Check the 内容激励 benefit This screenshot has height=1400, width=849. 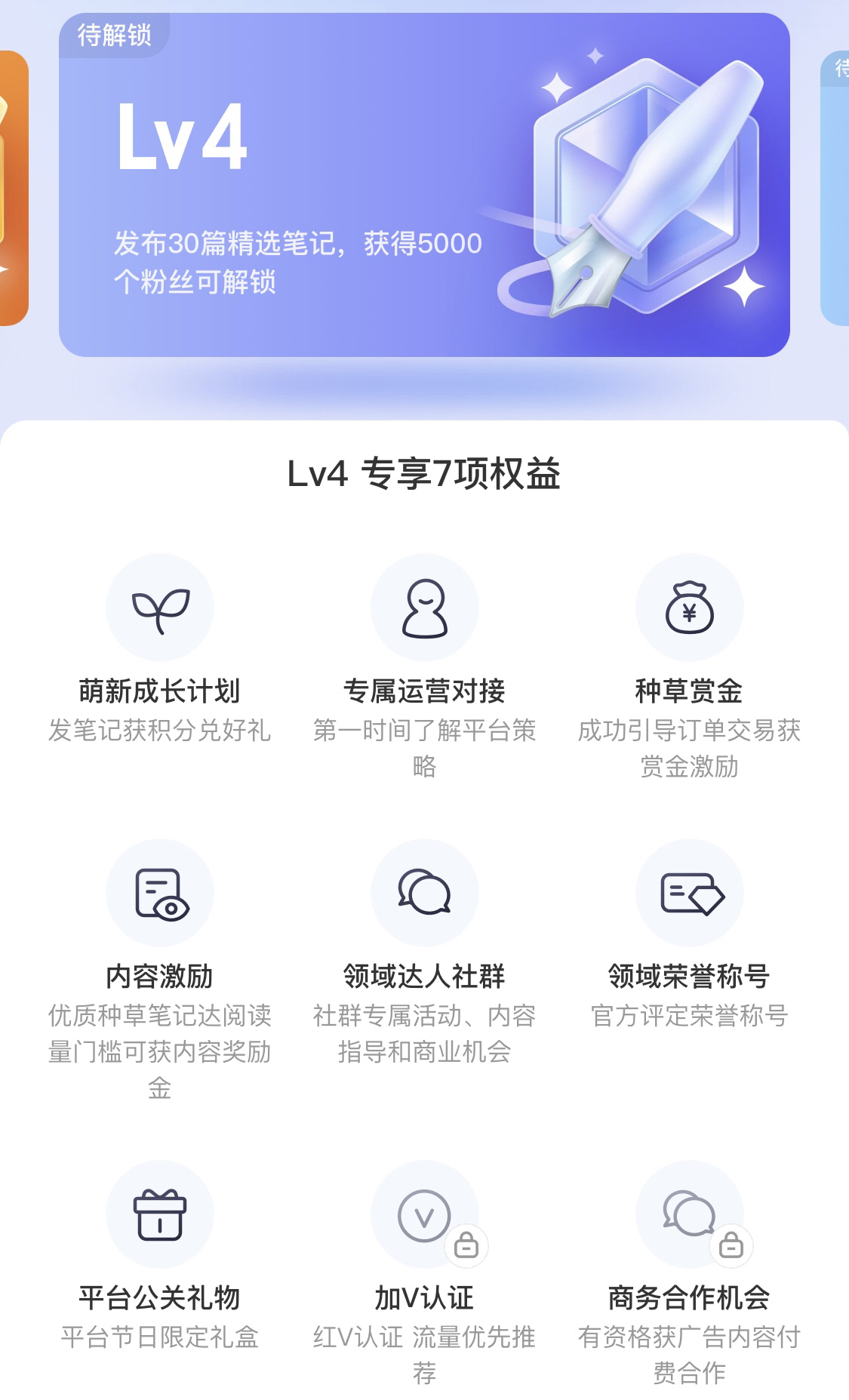click(x=160, y=893)
